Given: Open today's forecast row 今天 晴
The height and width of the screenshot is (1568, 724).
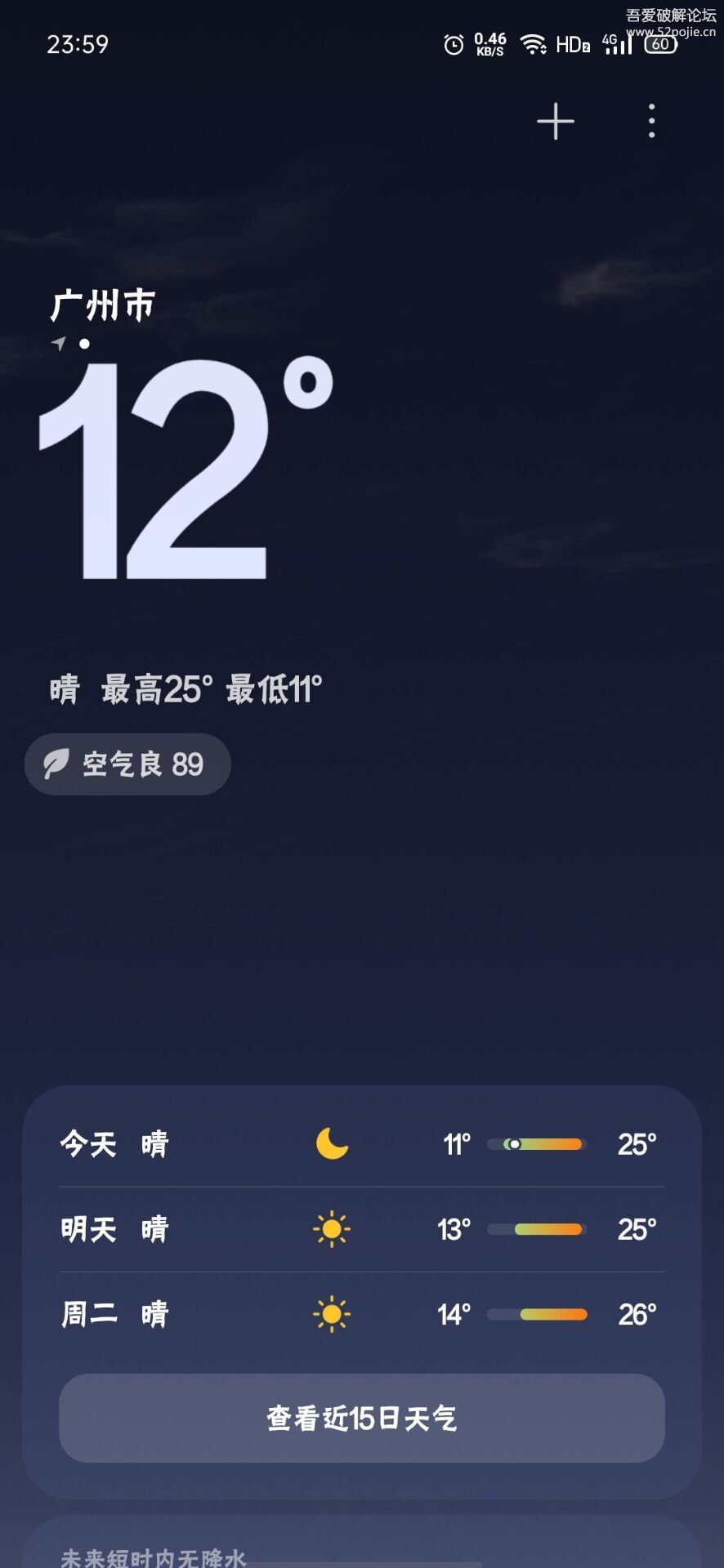Looking at the screenshot, I should tap(361, 1144).
